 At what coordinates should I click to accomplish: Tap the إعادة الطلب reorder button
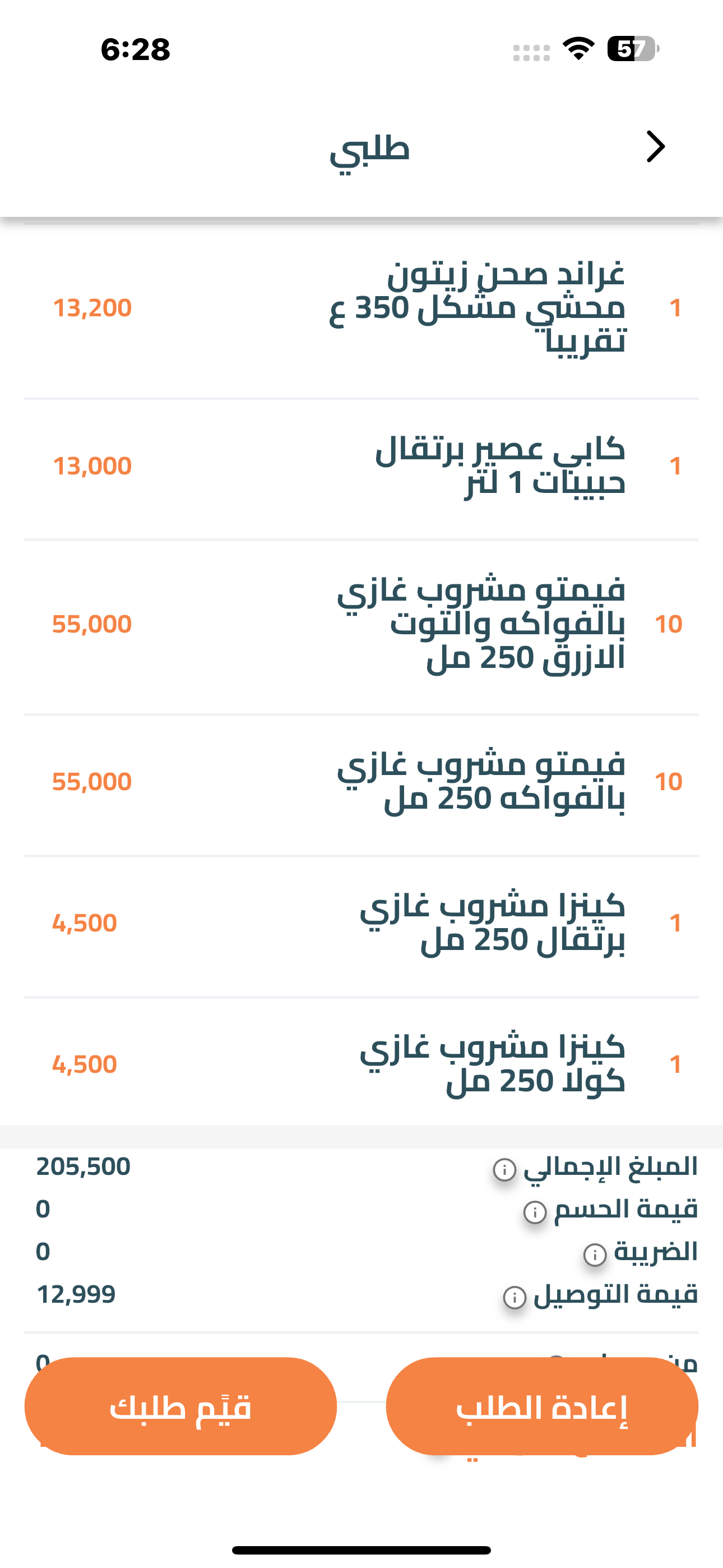(541, 1406)
